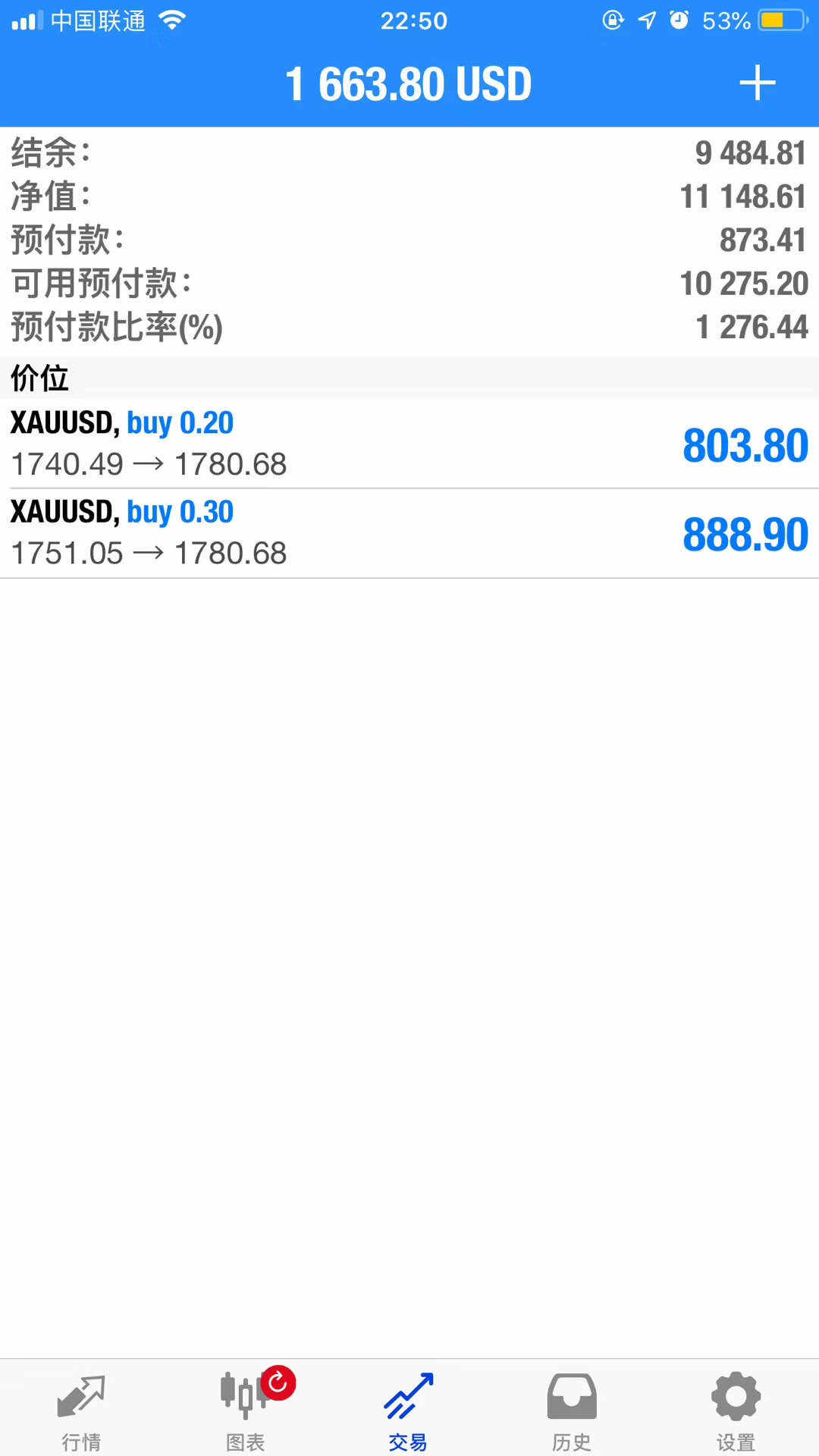This screenshot has width=819, height=1456.
Task: Open the XAUUSD buy 0.20 position
Action: coord(409,444)
